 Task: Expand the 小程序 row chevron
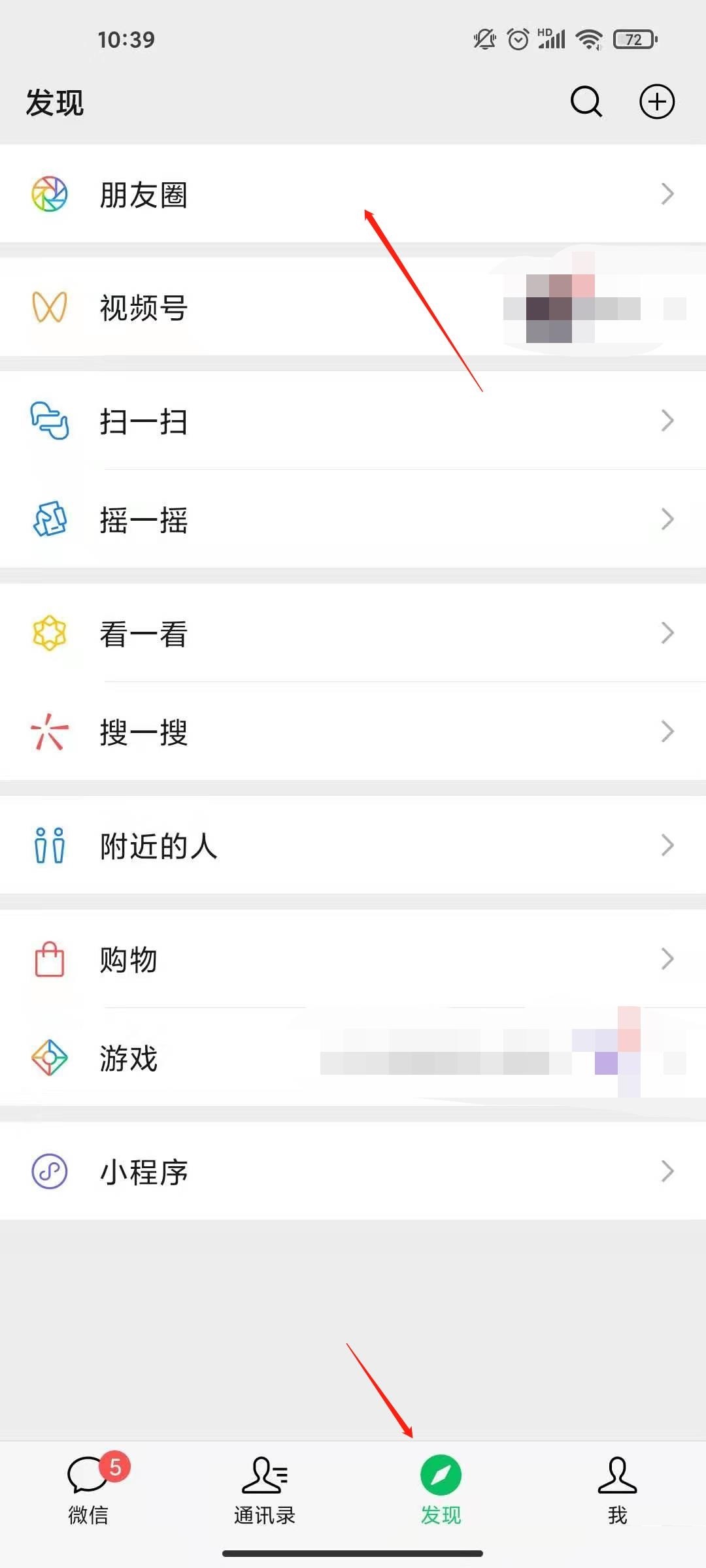tap(667, 1171)
